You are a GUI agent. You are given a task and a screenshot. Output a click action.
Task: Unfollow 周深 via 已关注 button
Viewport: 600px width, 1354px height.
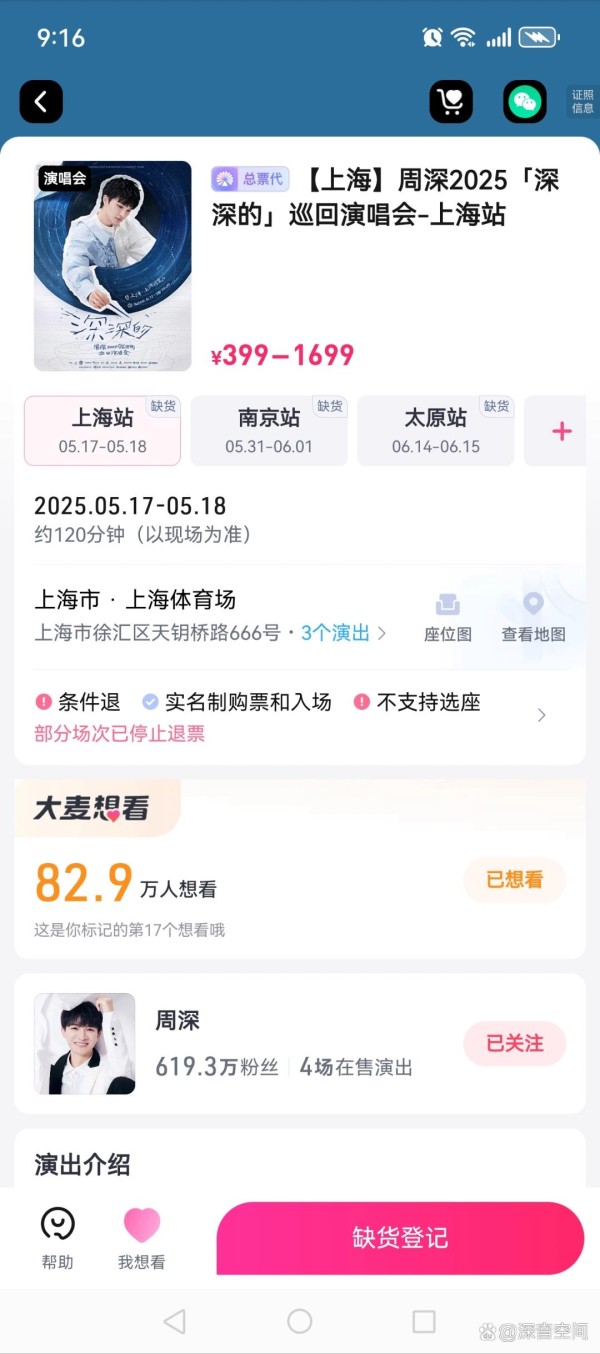[x=514, y=1043]
